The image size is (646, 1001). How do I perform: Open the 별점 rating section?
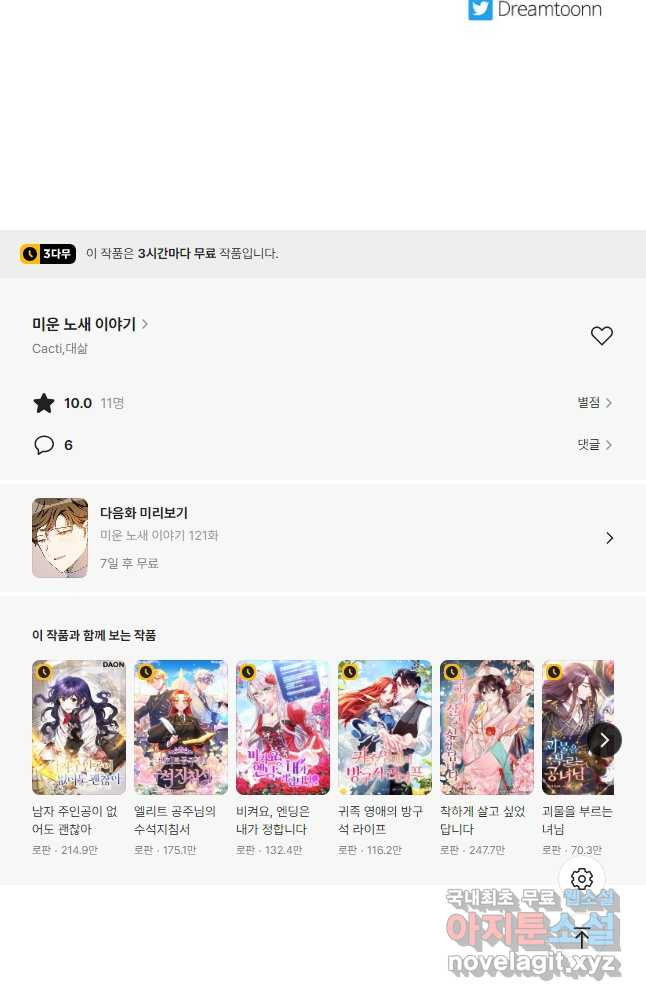pyautogui.click(x=594, y=403)
